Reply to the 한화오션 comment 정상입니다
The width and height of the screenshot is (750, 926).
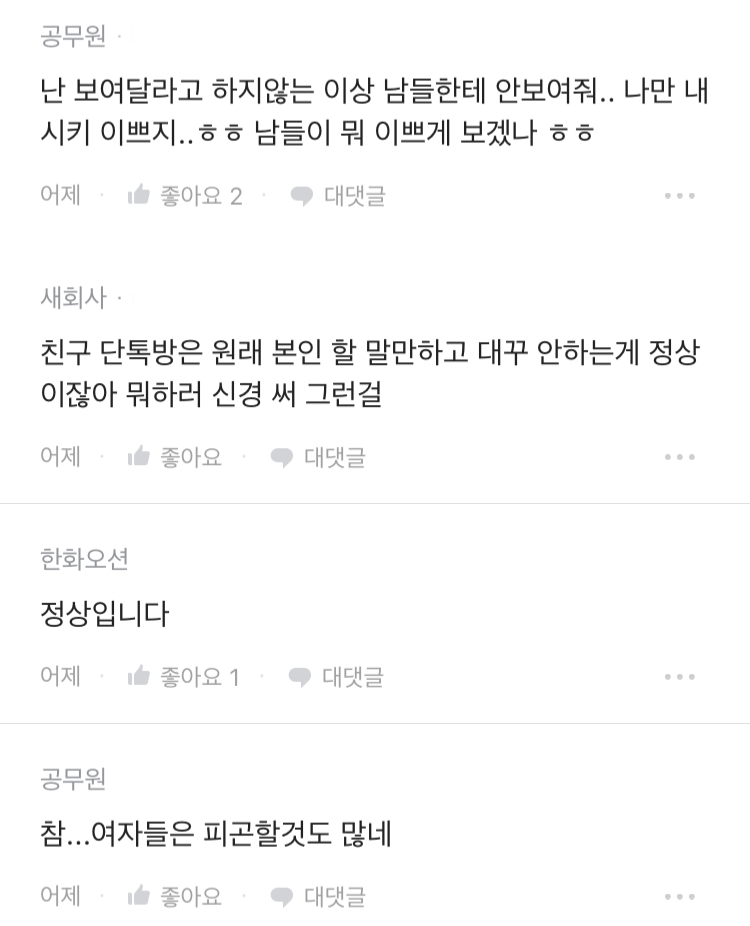tap(336, 677)
